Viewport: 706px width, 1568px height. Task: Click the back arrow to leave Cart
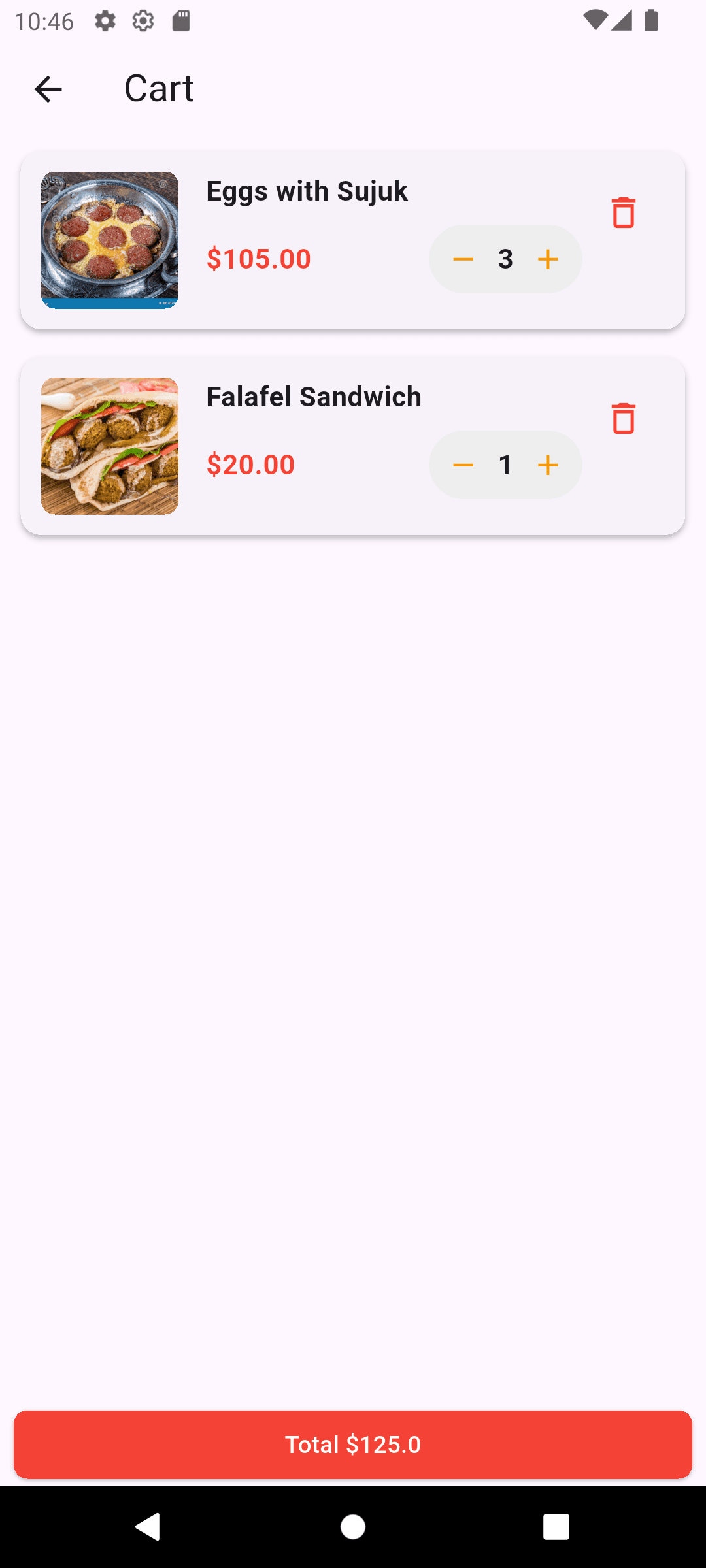pyautogui.click(x=48, y=88)
